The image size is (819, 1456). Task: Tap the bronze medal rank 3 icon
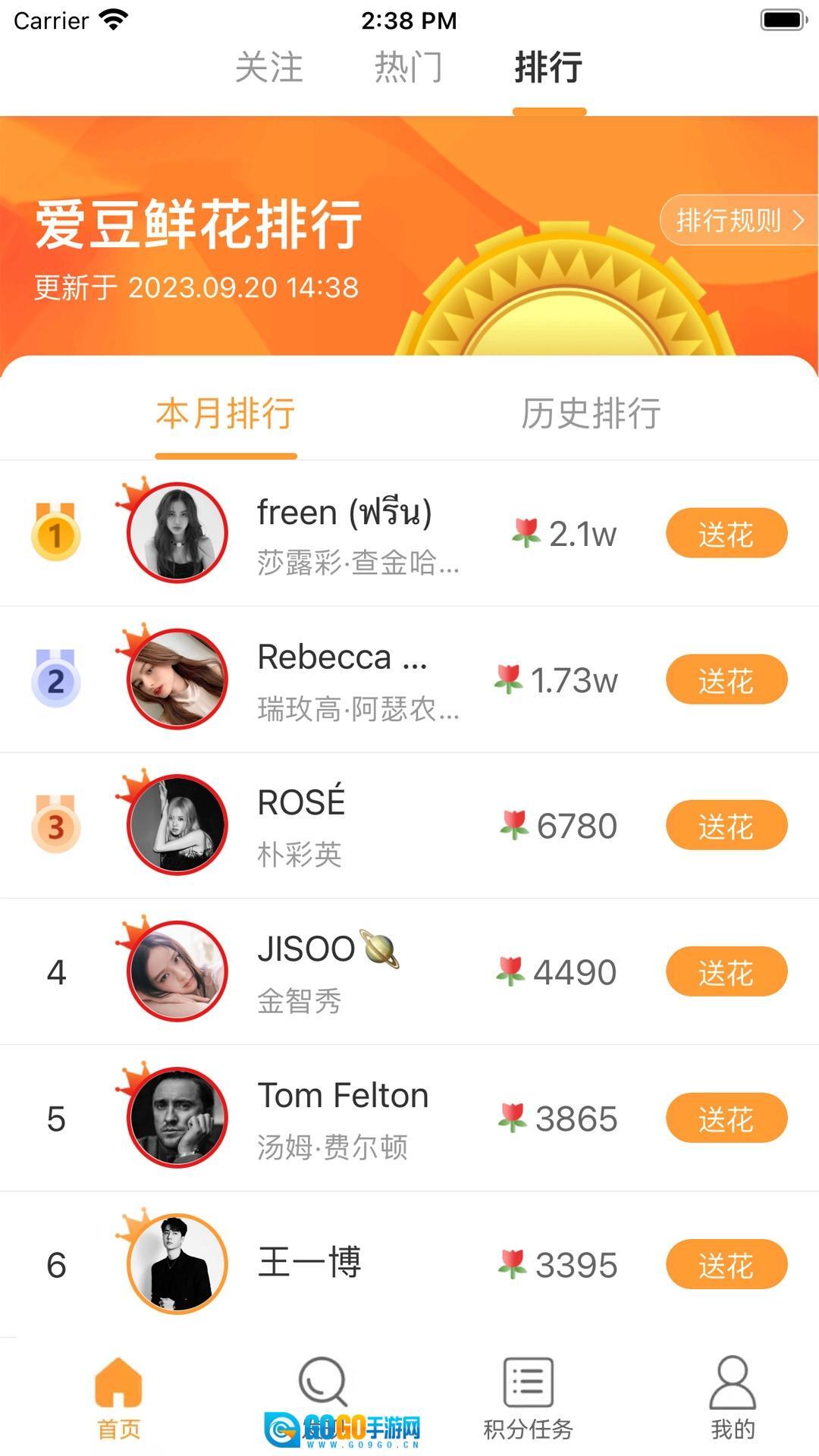55,825
